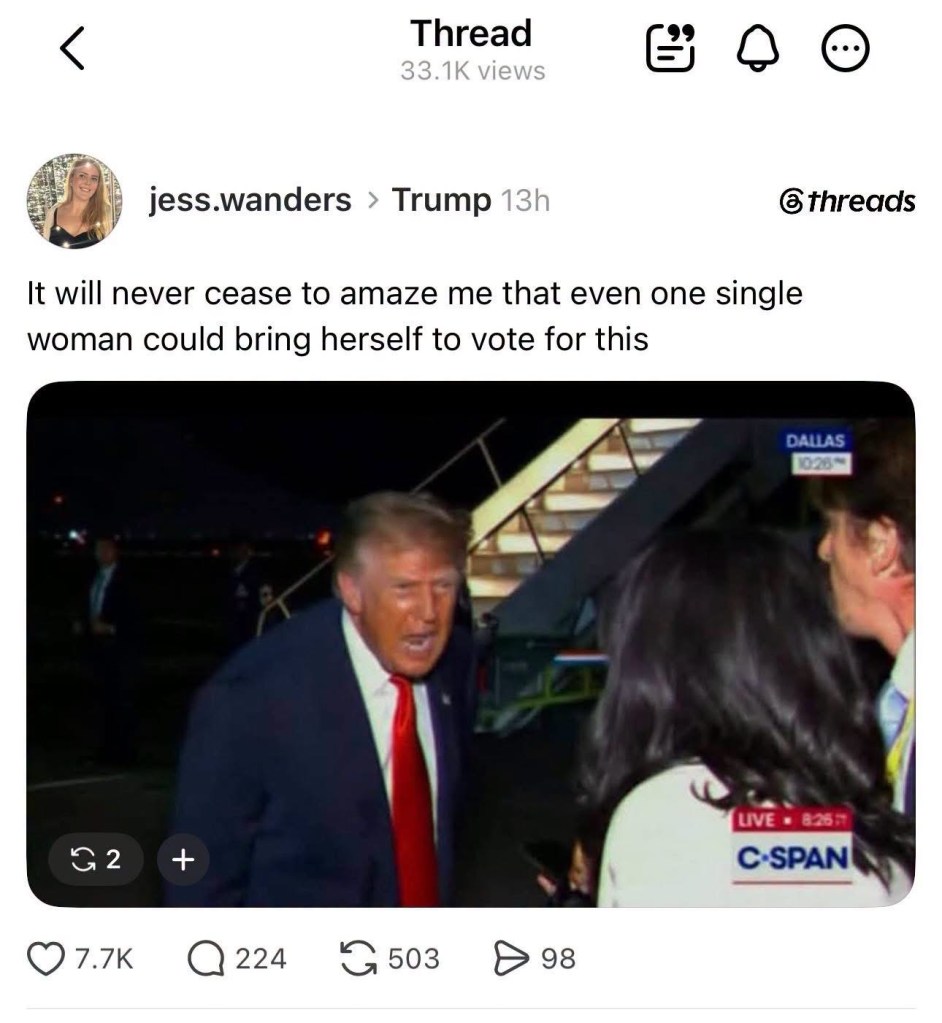Open the Trump topic tag
The width and height of the screenshot is (942, 1023).
coord(441,200)
